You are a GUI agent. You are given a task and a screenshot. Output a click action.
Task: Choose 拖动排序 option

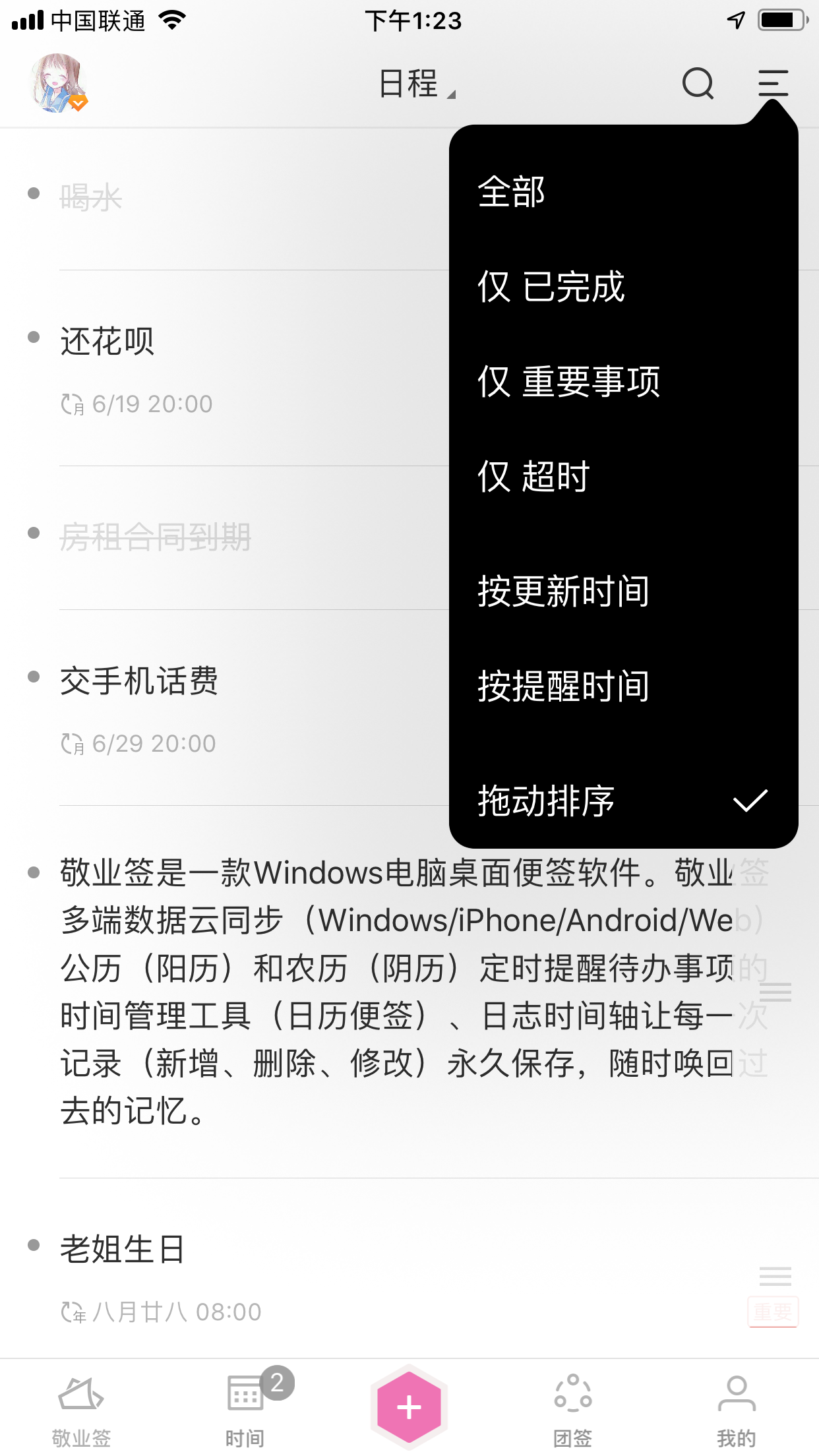pos(623,801)
